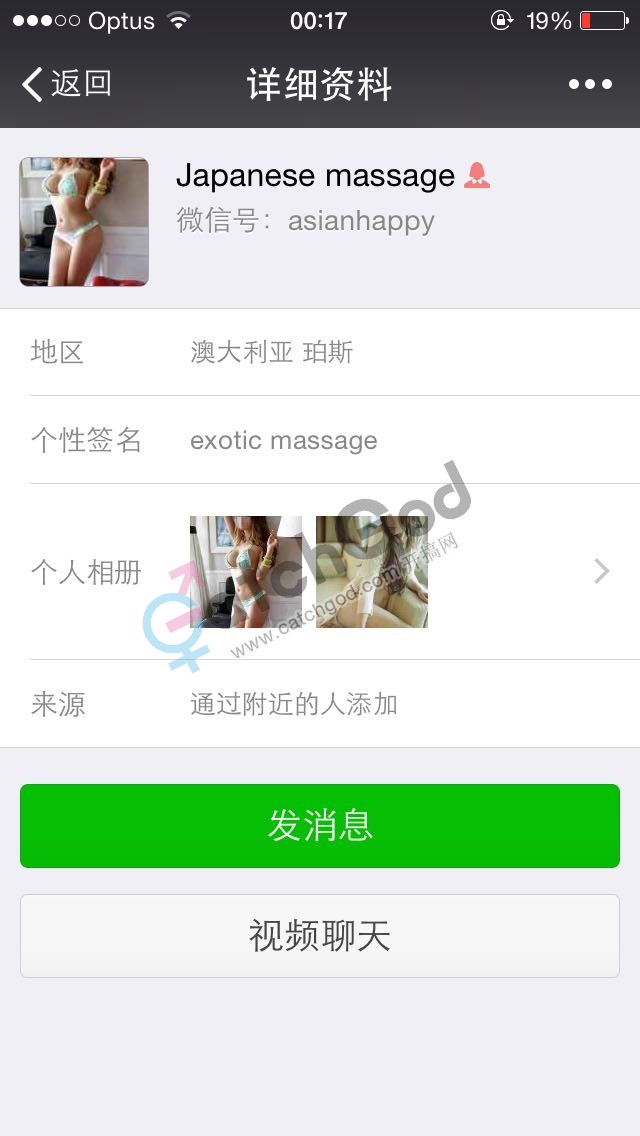
Task: View the profile avatar photo
Action: click(84, 222)
